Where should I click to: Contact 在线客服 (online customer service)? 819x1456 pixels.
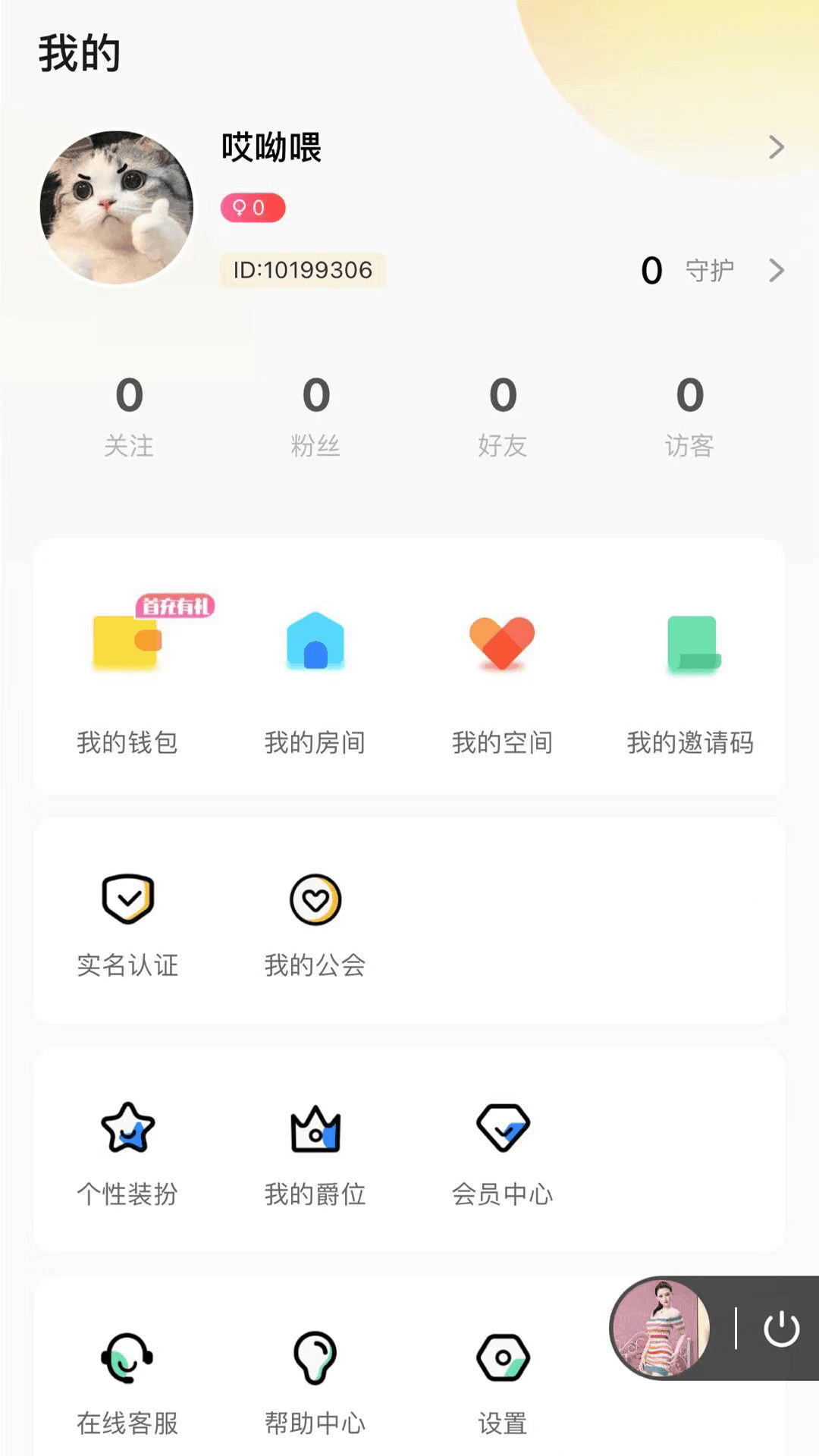tap(127, 1388)
